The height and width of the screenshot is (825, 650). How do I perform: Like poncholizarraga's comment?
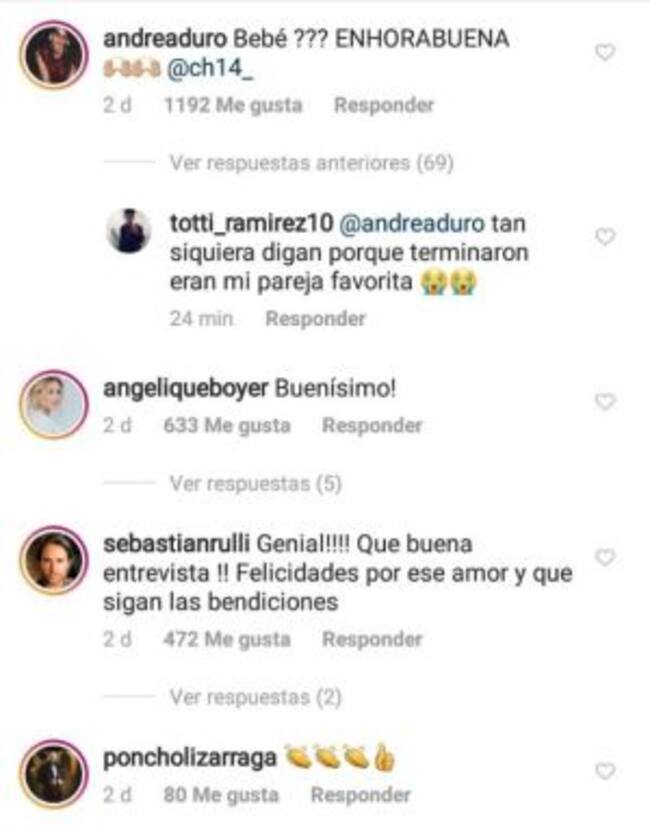(x=605, y=771)
